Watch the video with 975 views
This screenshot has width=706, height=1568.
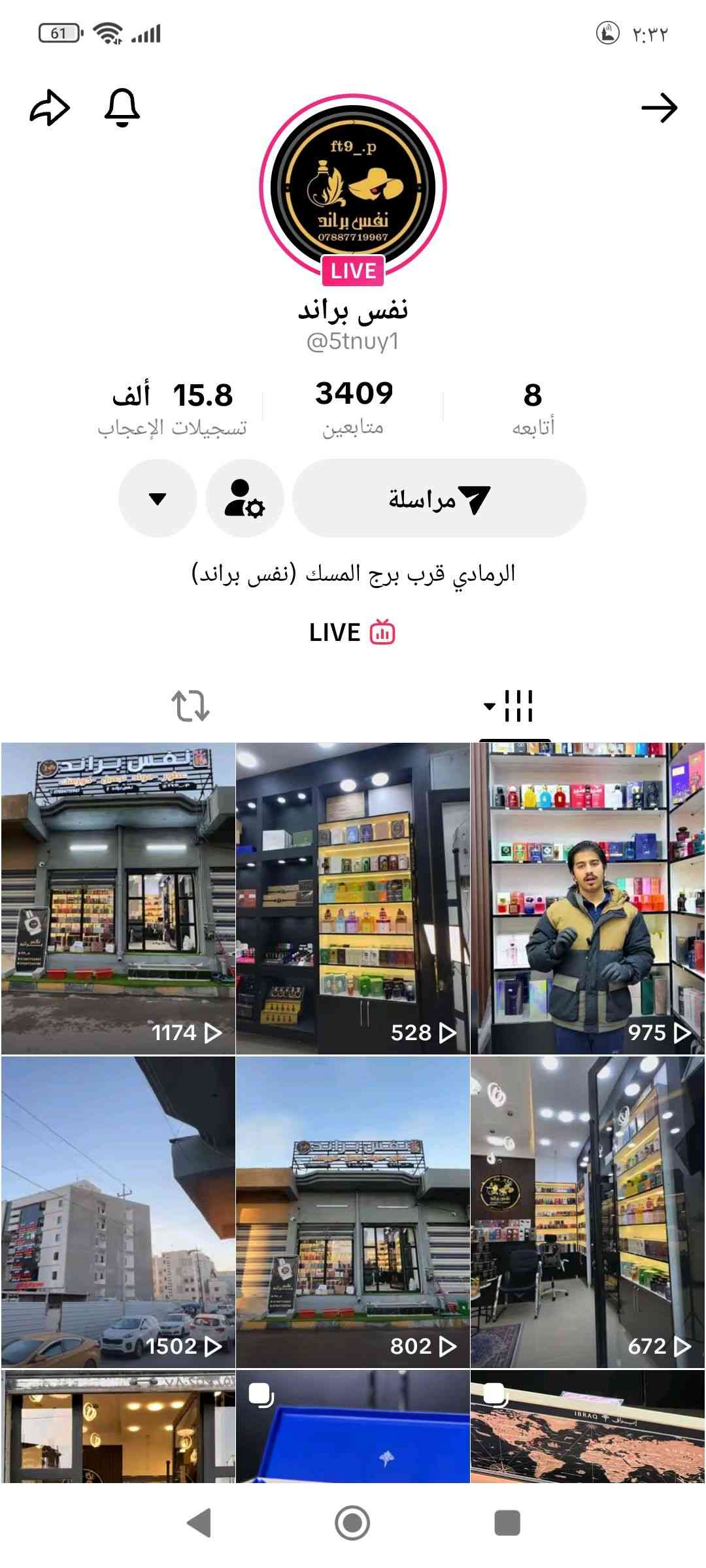click(x=588, y=898)
